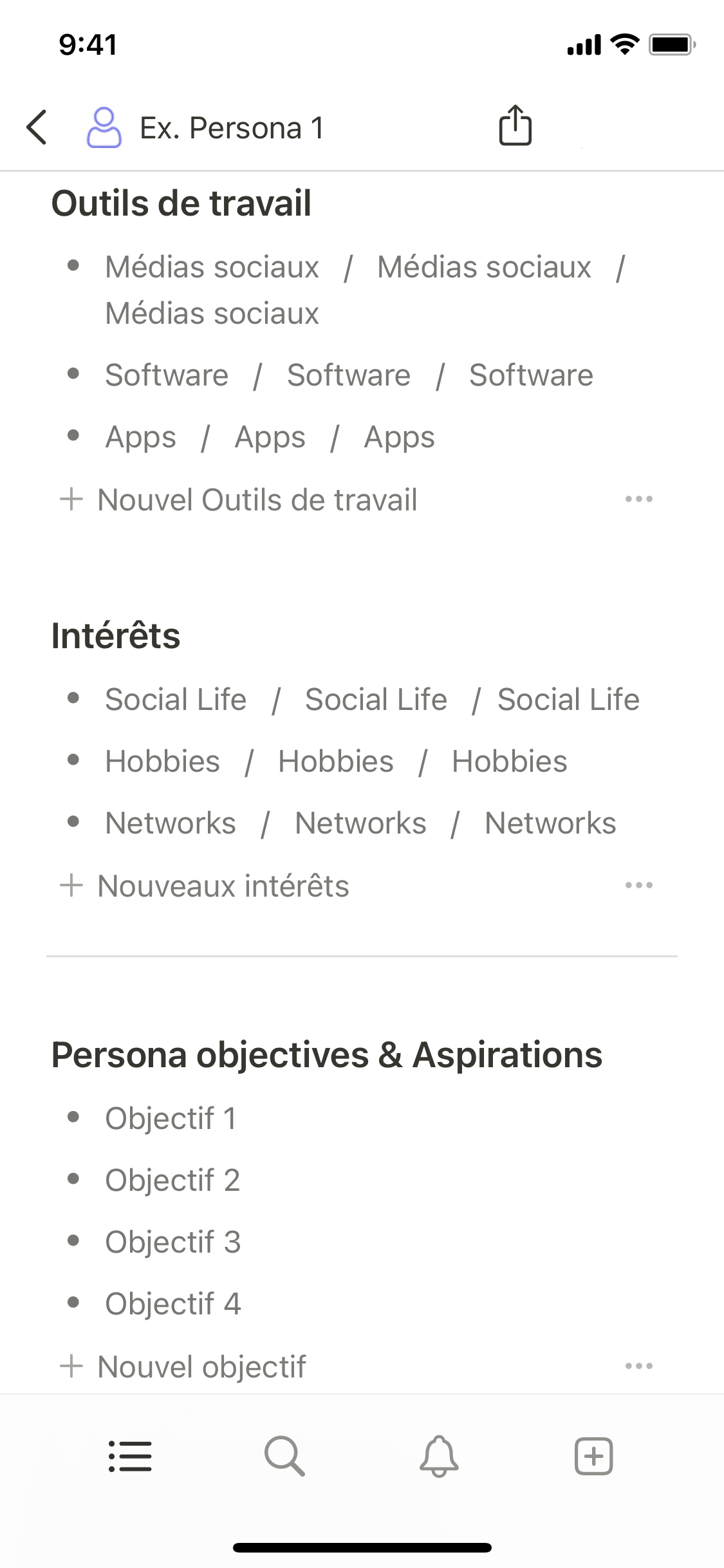Open more options beside Nouvel objectif
The image size is (724, 1568).
pos(638,1366)
